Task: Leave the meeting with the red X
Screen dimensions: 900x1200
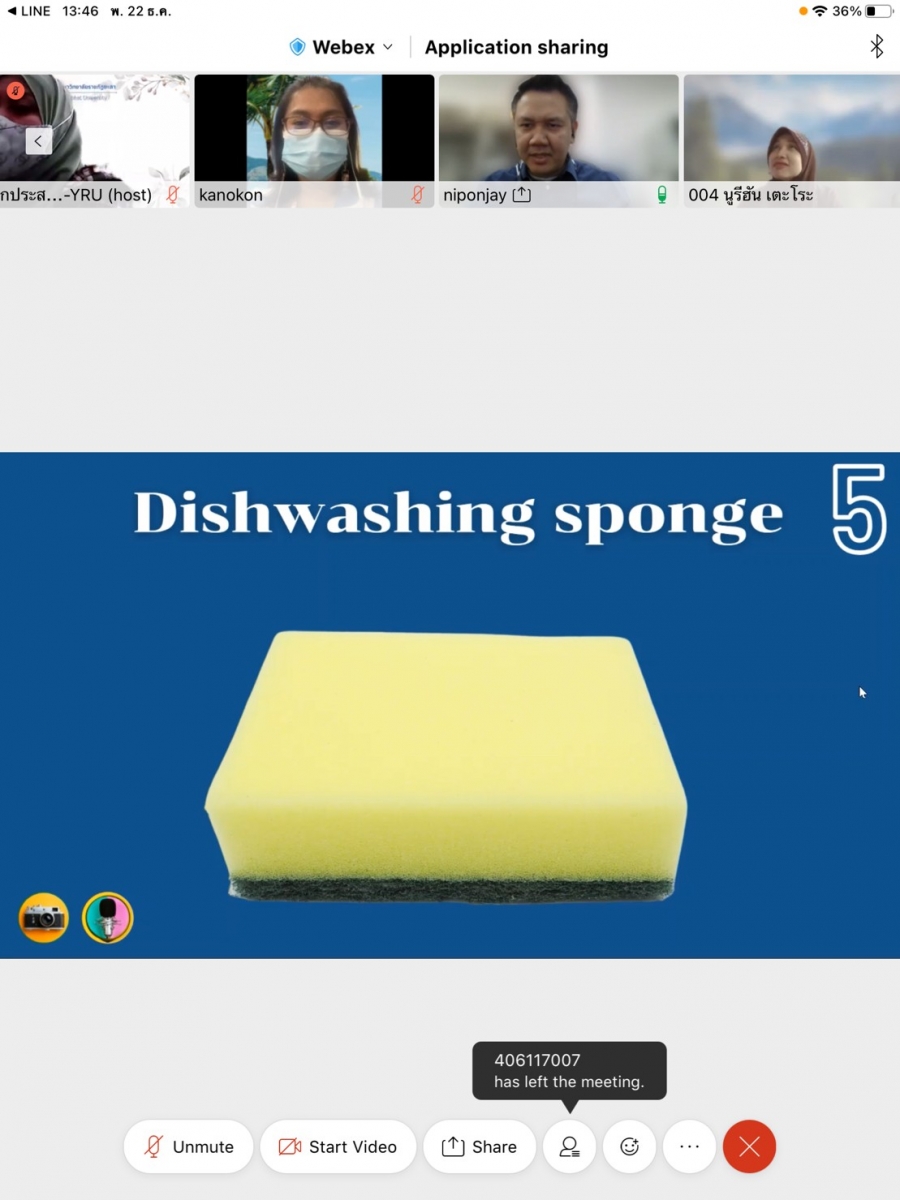Action: coord(749,1147)
